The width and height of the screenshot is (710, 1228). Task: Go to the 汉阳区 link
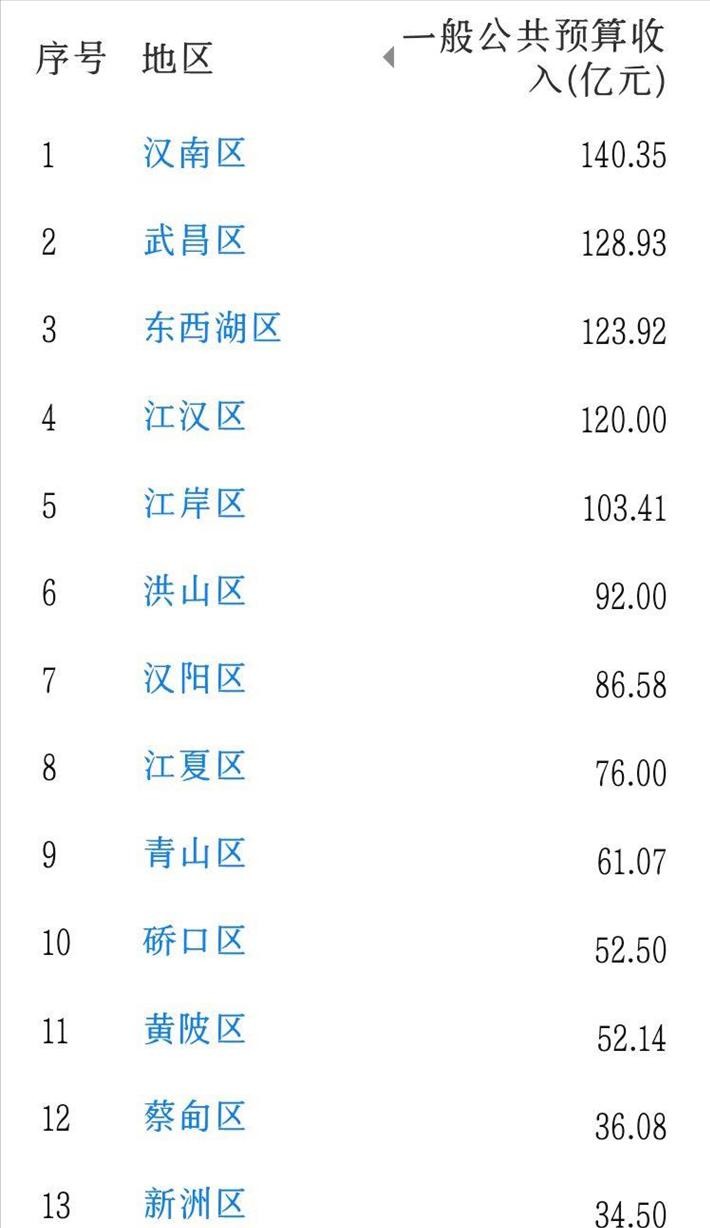click(194, 679)
